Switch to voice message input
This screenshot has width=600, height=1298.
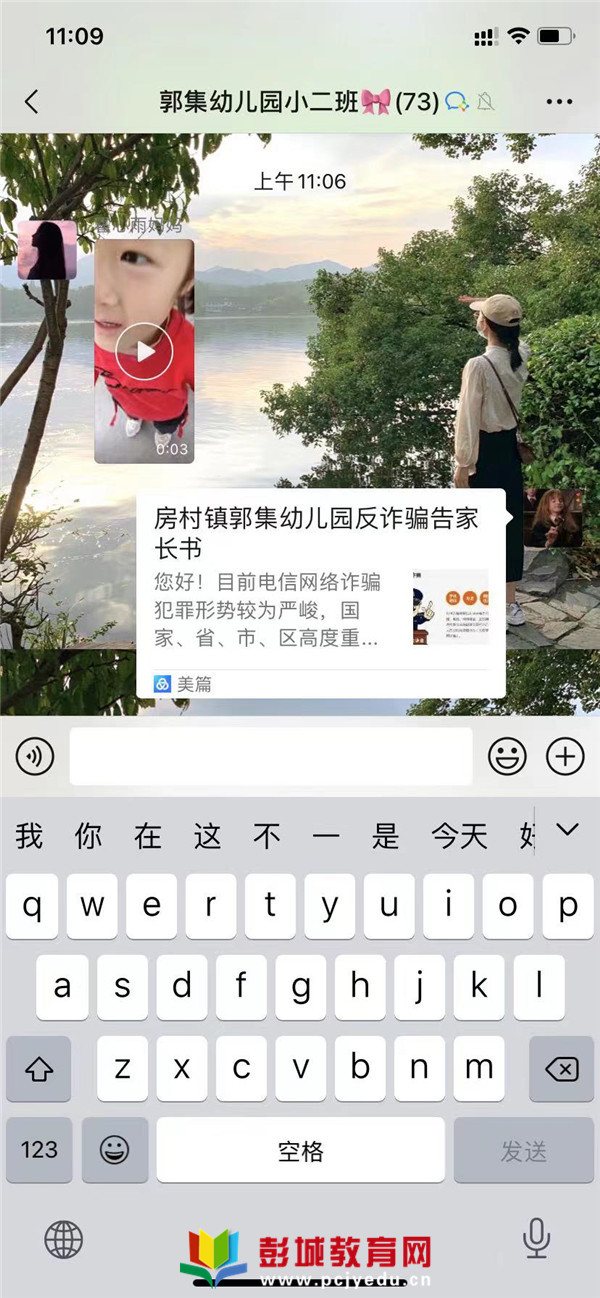pyautogui.click(x=35, y=757)
